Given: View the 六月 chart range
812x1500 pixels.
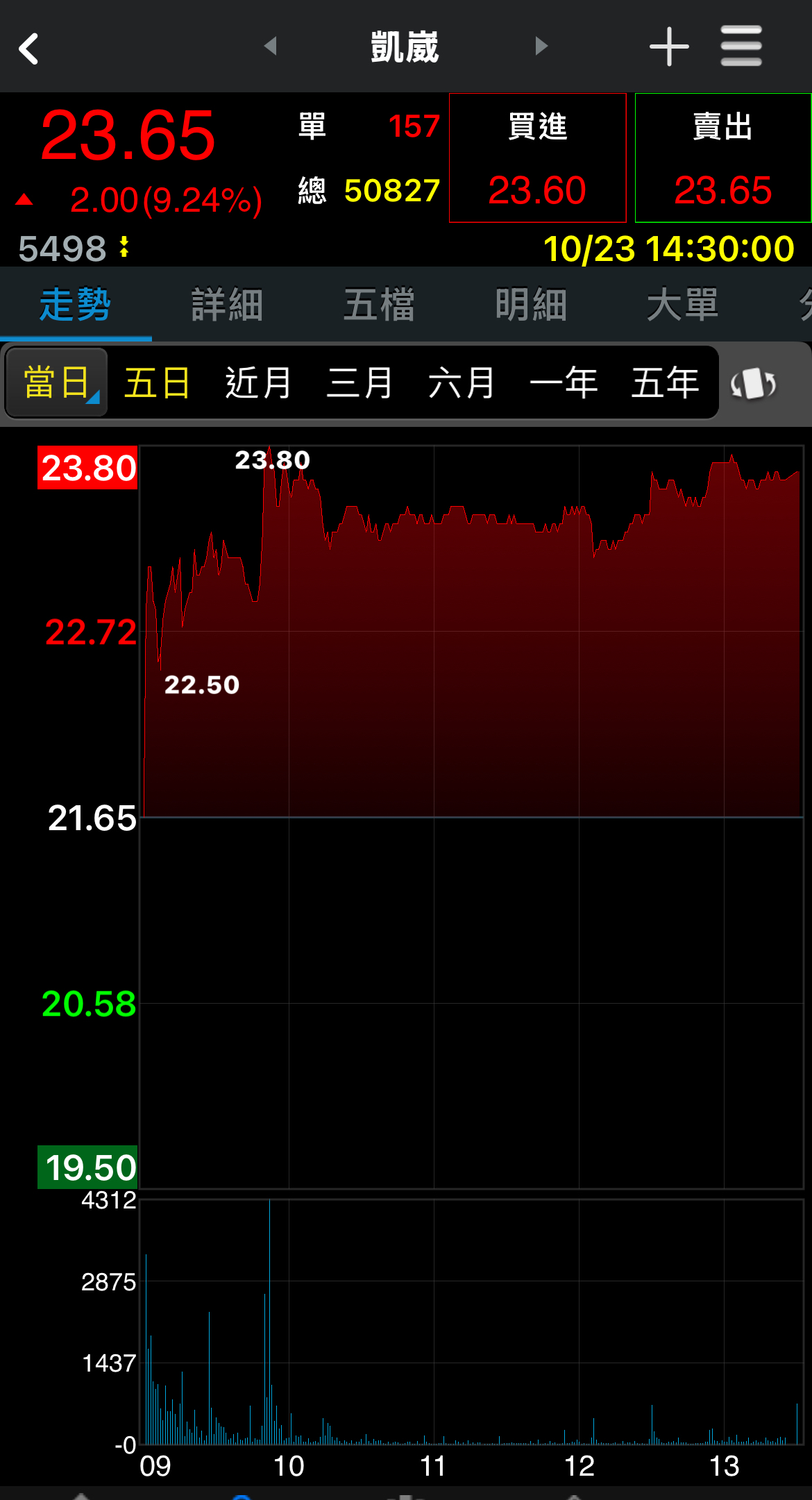Looking at the screenshot, I should [x=461, y=382].
